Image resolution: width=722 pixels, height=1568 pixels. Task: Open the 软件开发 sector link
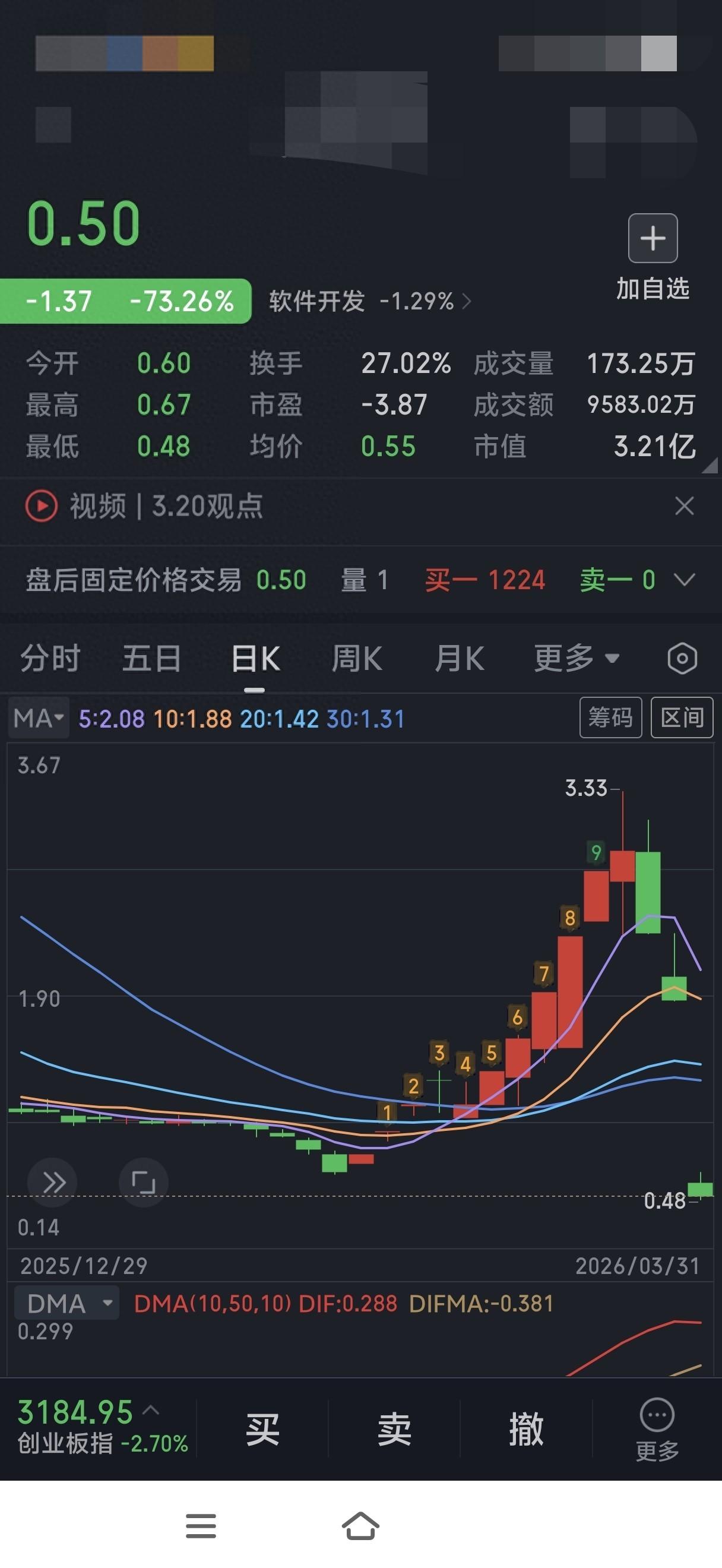tap(369, 301)
